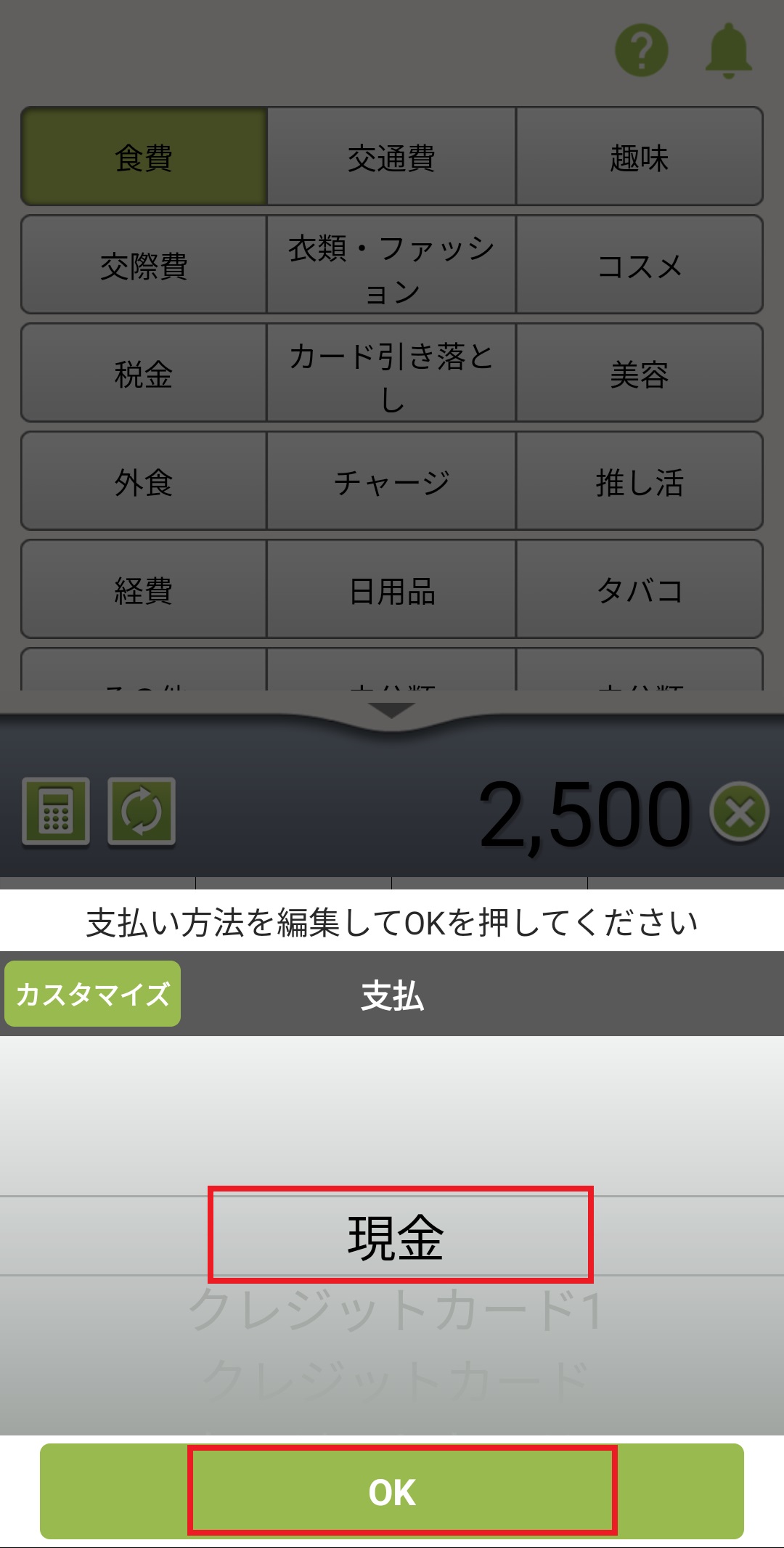Pick the 美容 category

point(639,373)
